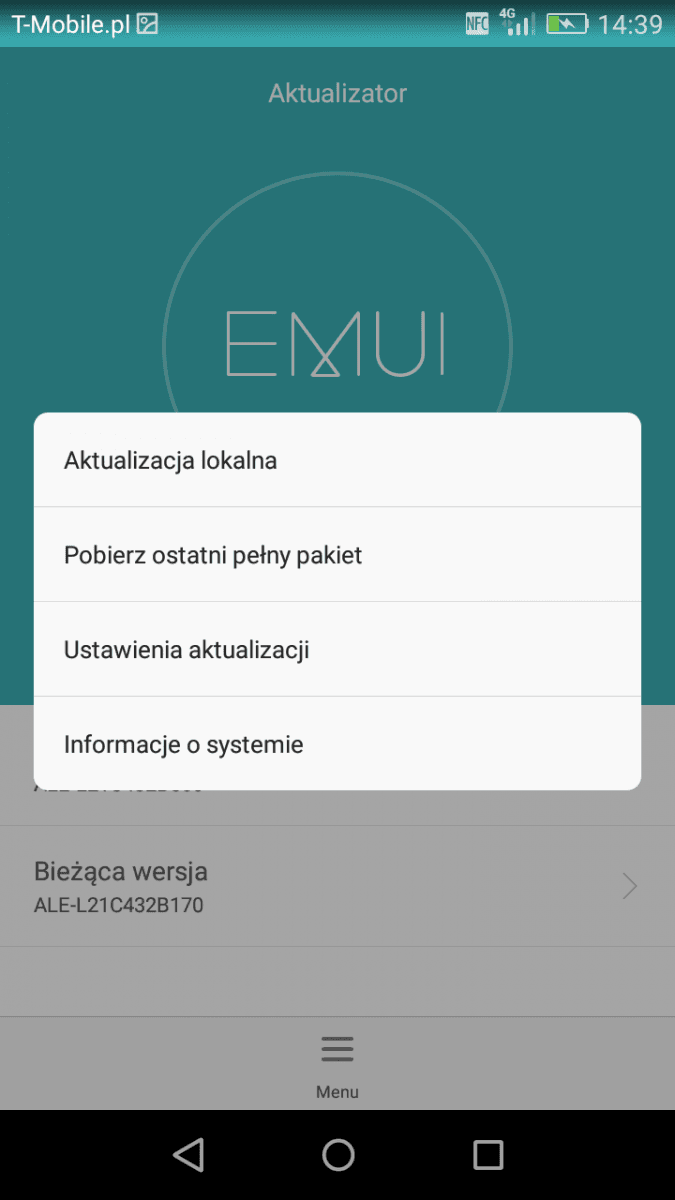Go to the home screen
This screenshot has height=1200, width=675.
(338, 1155)
